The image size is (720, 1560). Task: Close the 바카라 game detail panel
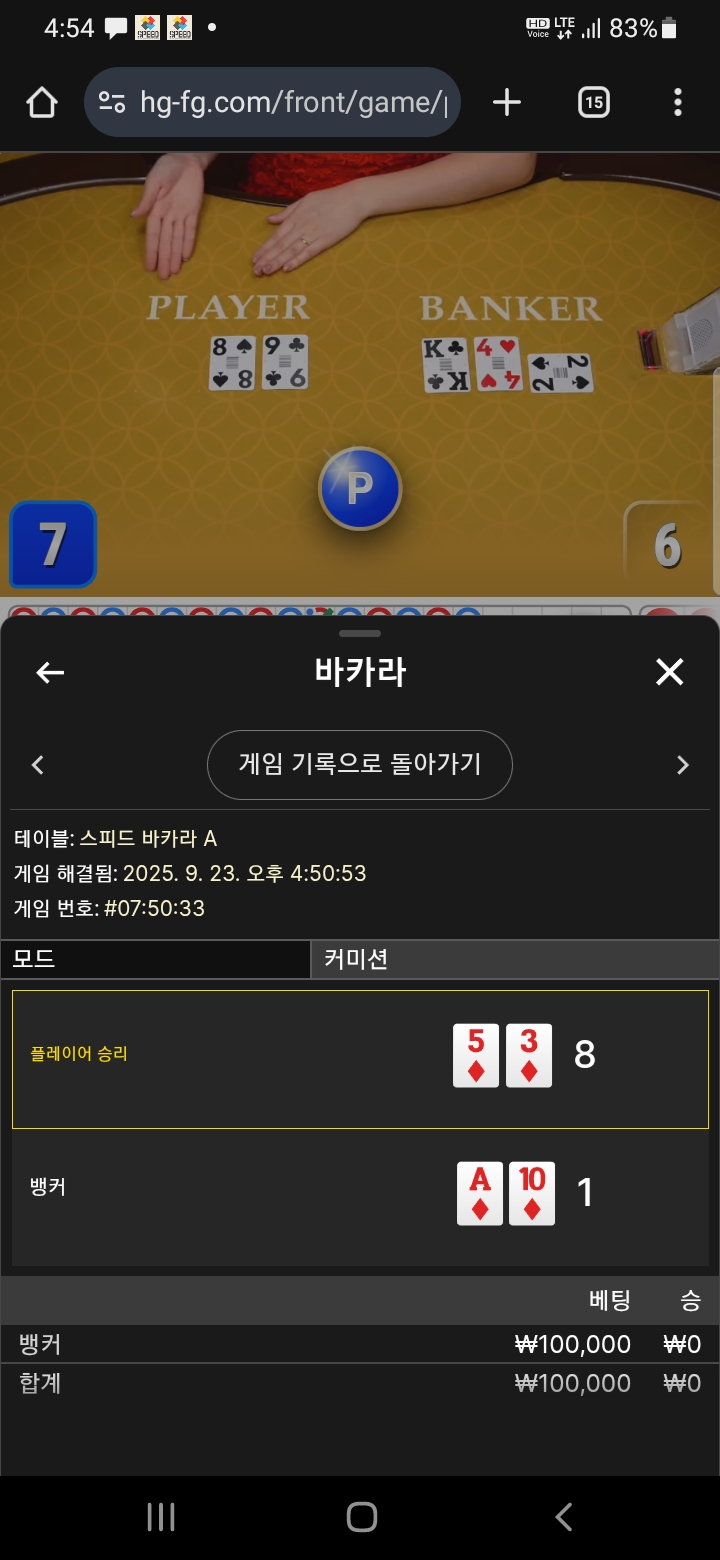(x=669, y=672)
